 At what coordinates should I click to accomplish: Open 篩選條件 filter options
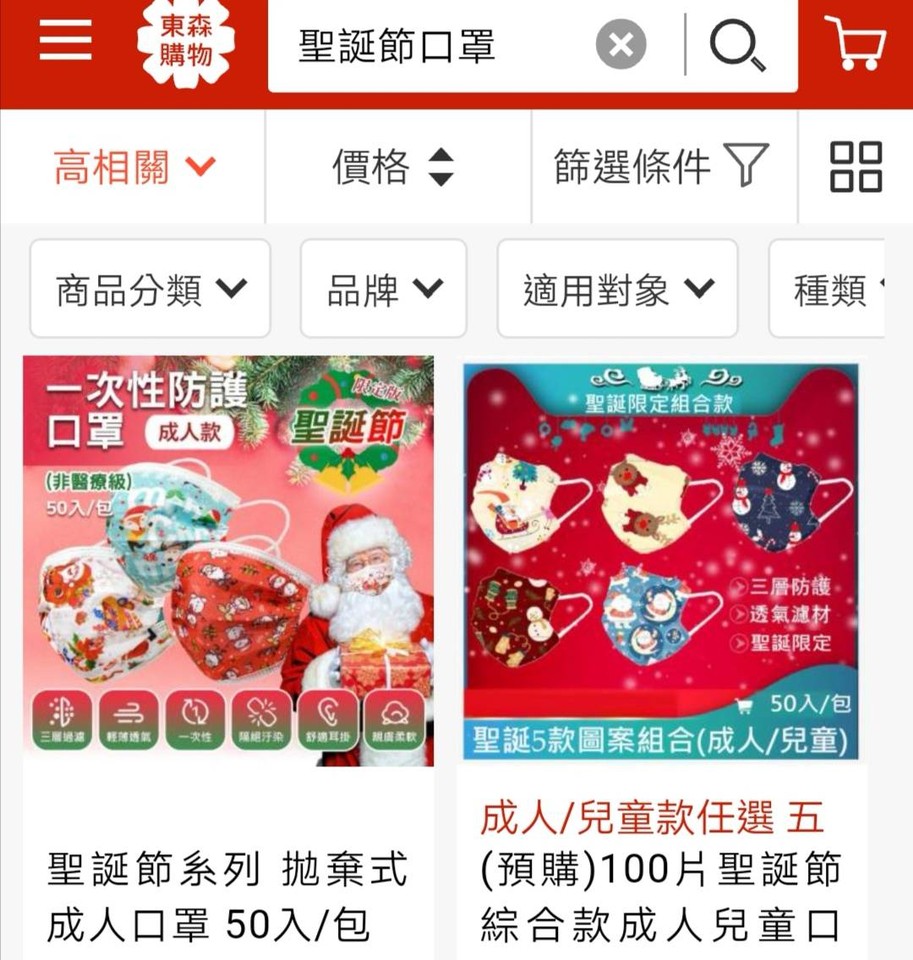coord(660,167)
